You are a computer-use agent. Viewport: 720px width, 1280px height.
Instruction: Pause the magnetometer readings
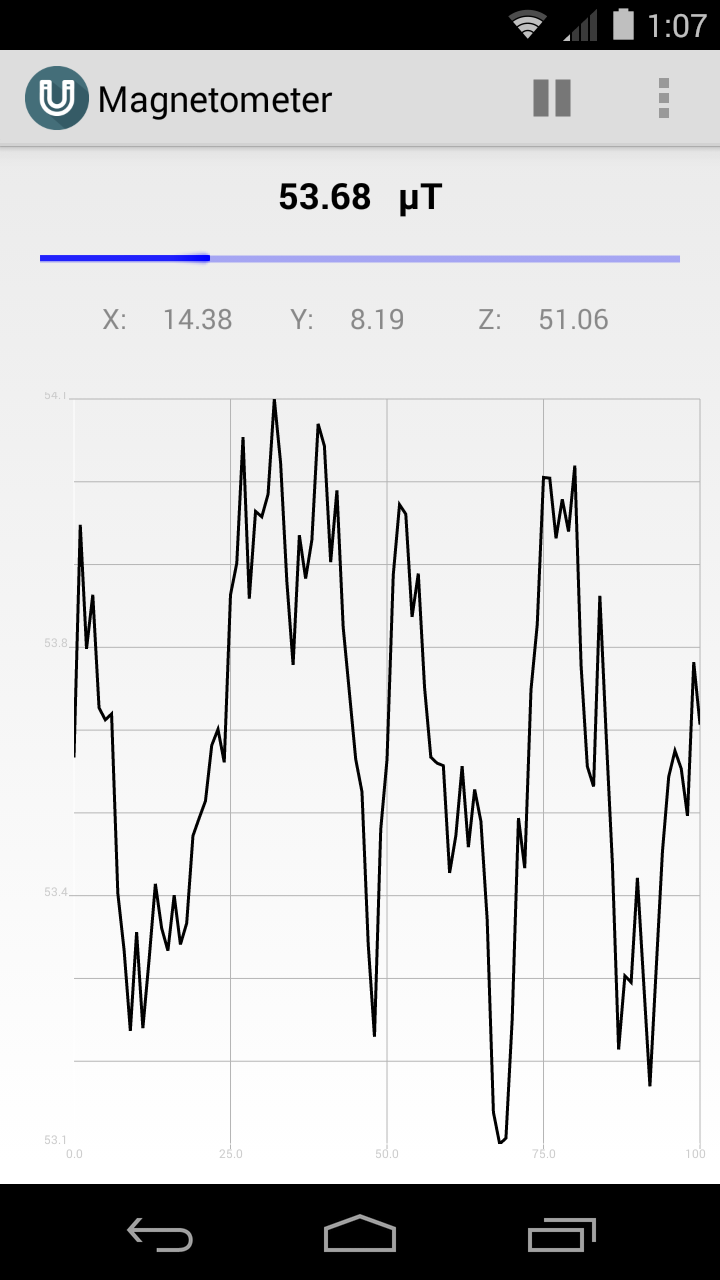pyautogui.click(x=552, y=99)
